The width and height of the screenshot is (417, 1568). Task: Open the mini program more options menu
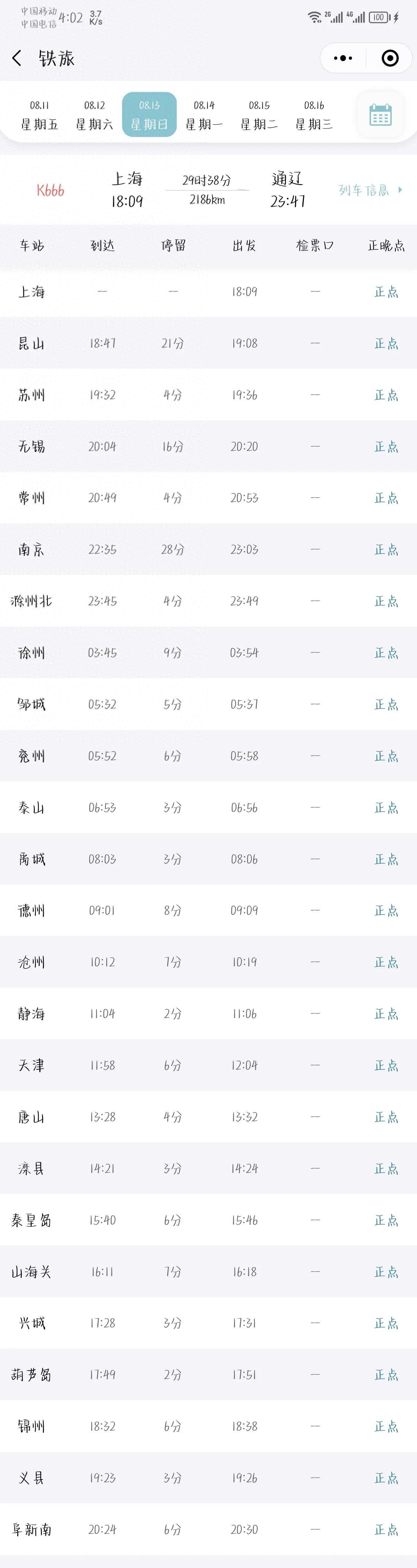[x=343, y=58]
